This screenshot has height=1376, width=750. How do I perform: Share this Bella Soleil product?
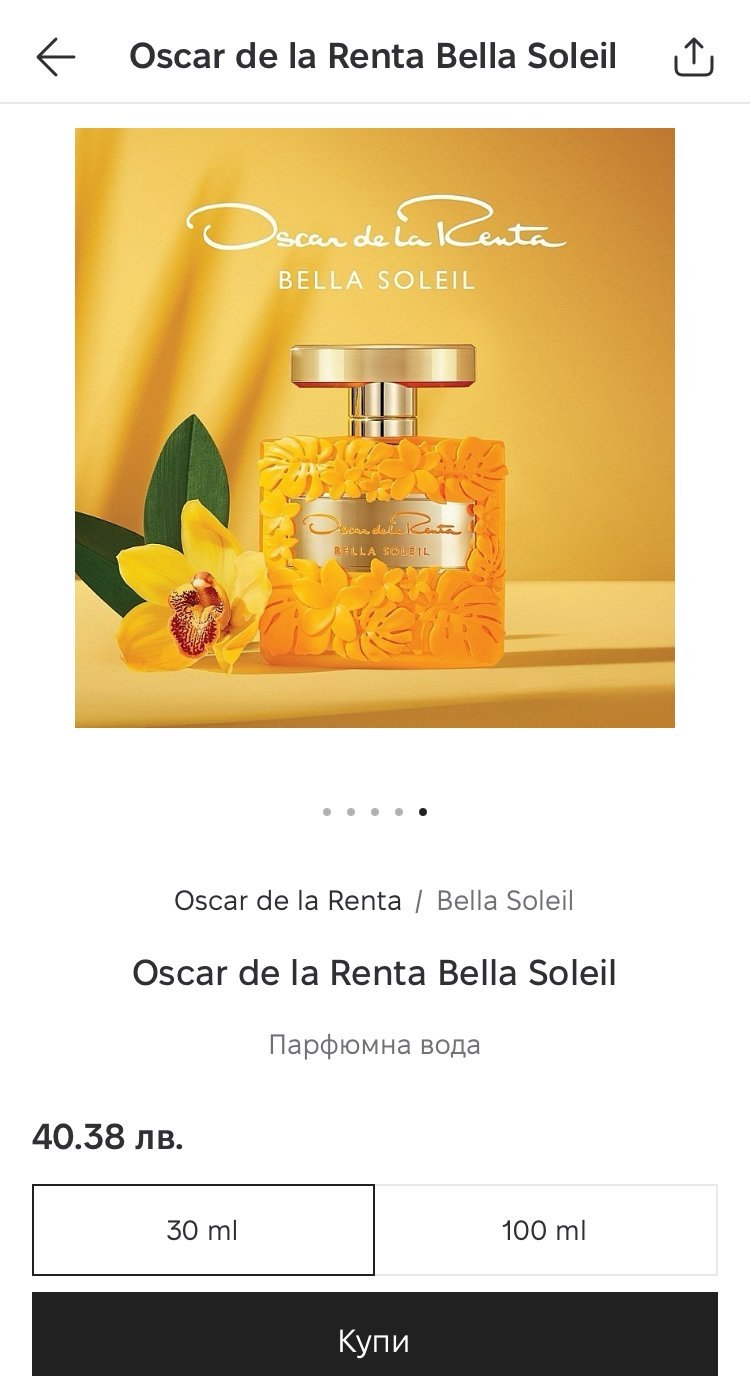pyautogui.click(x=693, y=57)
